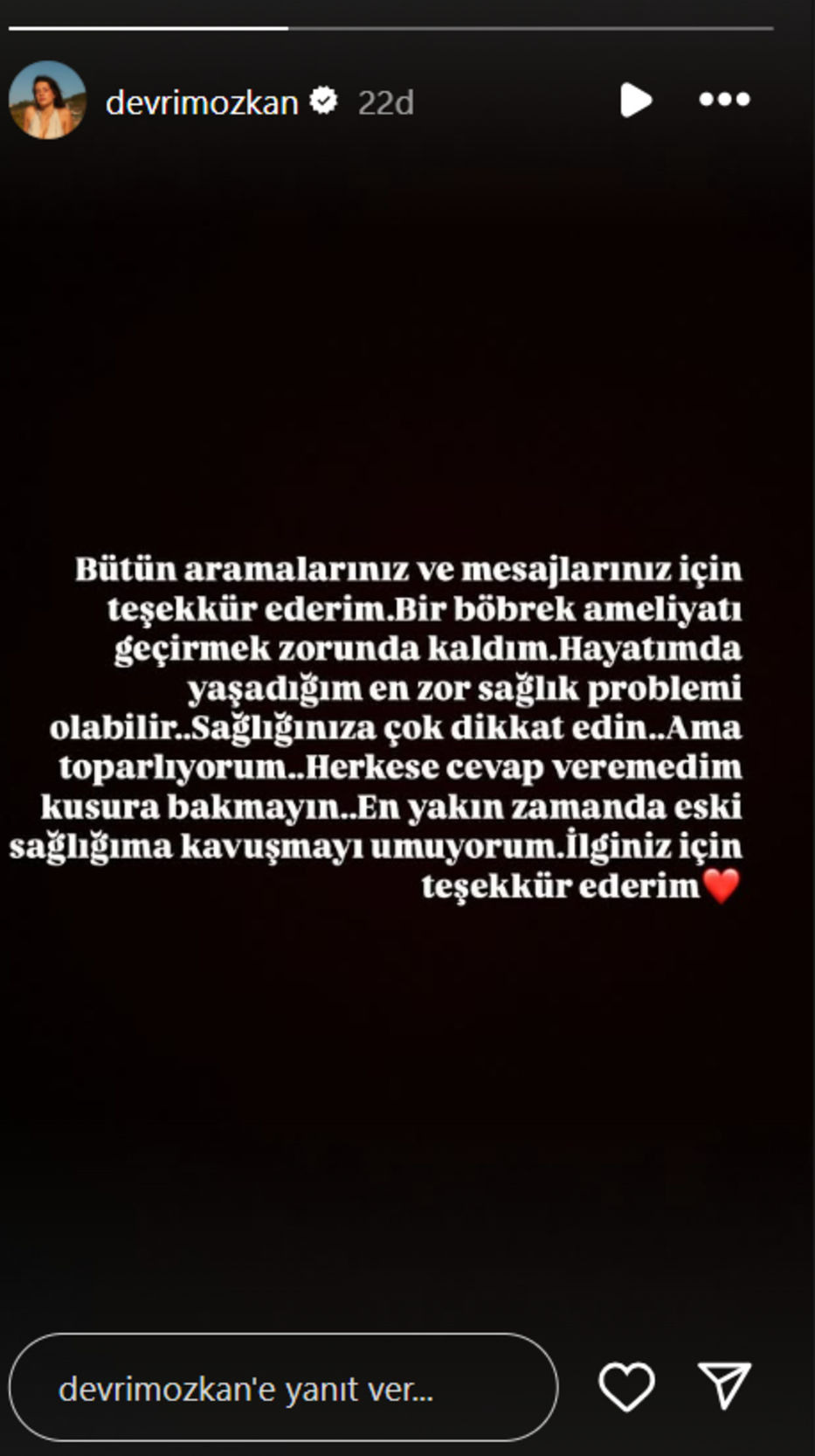This screenshot has height=1456, width=815.
Task: Share the story via paper plane
Action: coord(725,1385)
